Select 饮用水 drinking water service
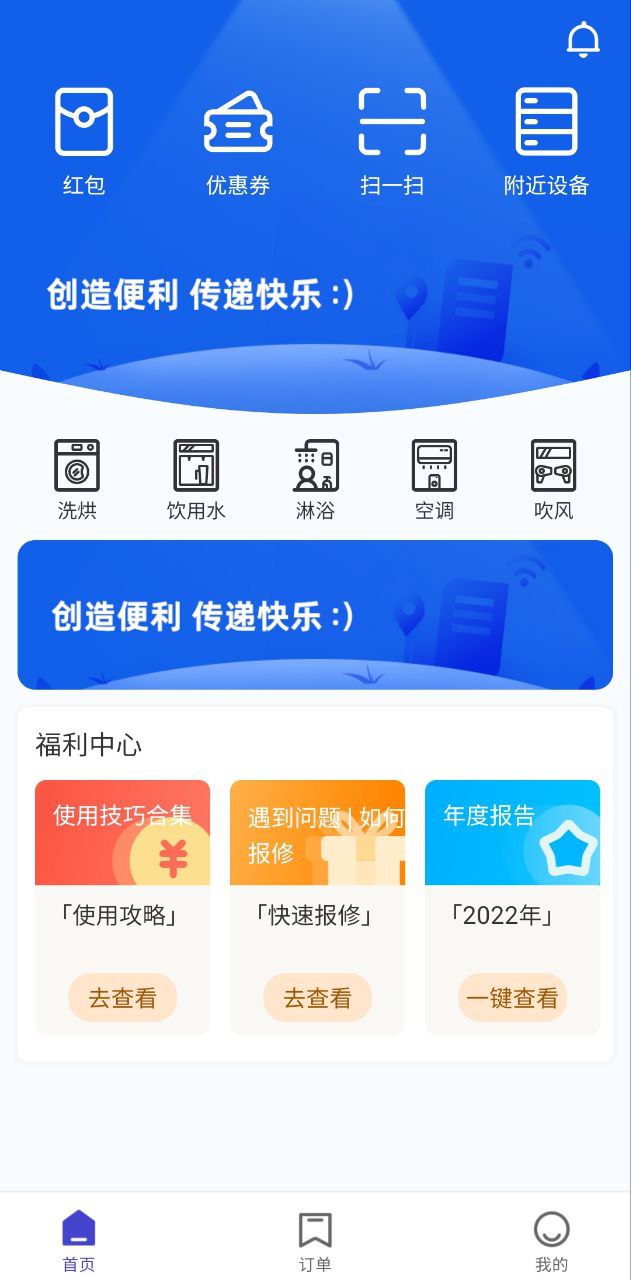Viewport: 631px width, 1280px height. click(x=196, y=479)
